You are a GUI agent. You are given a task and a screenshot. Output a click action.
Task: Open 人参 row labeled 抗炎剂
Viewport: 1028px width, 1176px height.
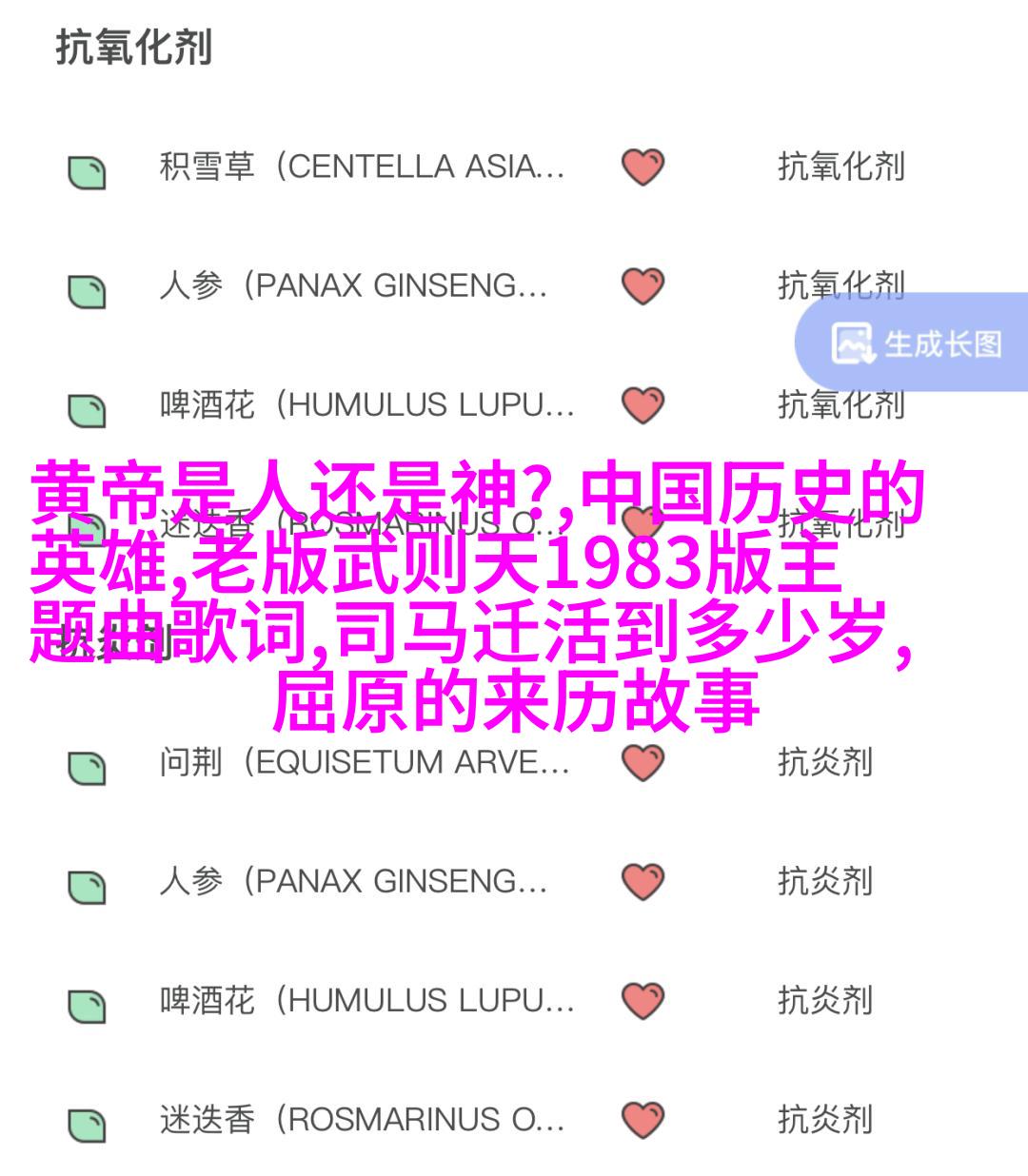click(353, 881)
